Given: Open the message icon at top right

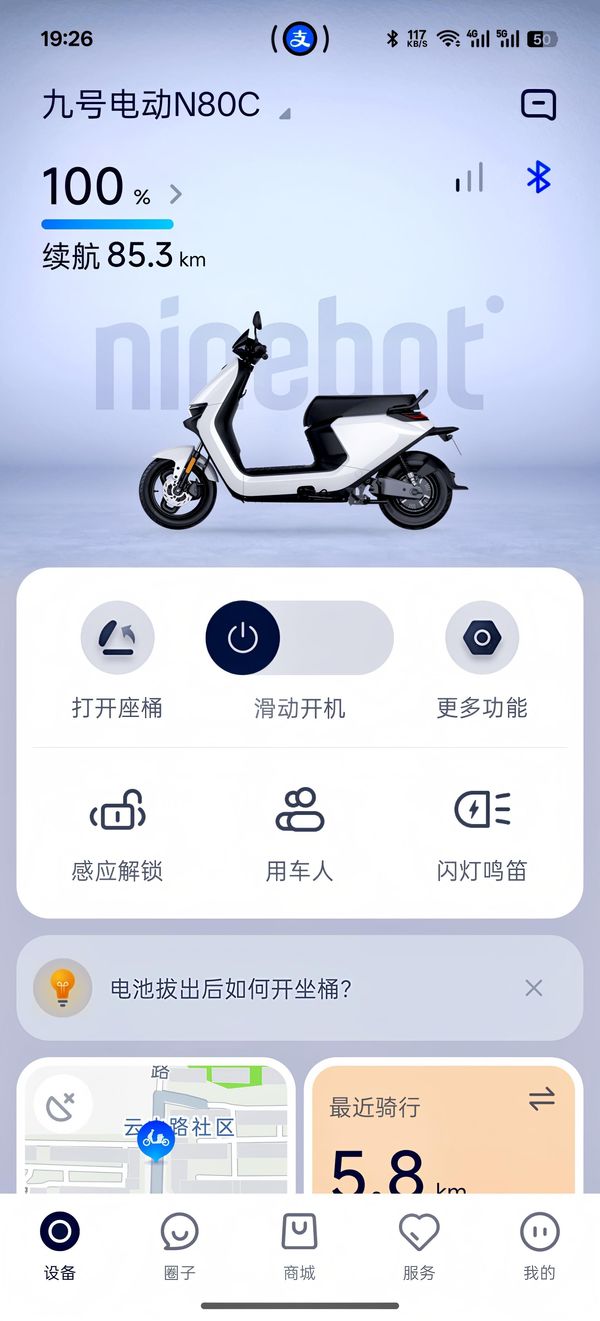Looking at the screenshot, I should point(538,105).
